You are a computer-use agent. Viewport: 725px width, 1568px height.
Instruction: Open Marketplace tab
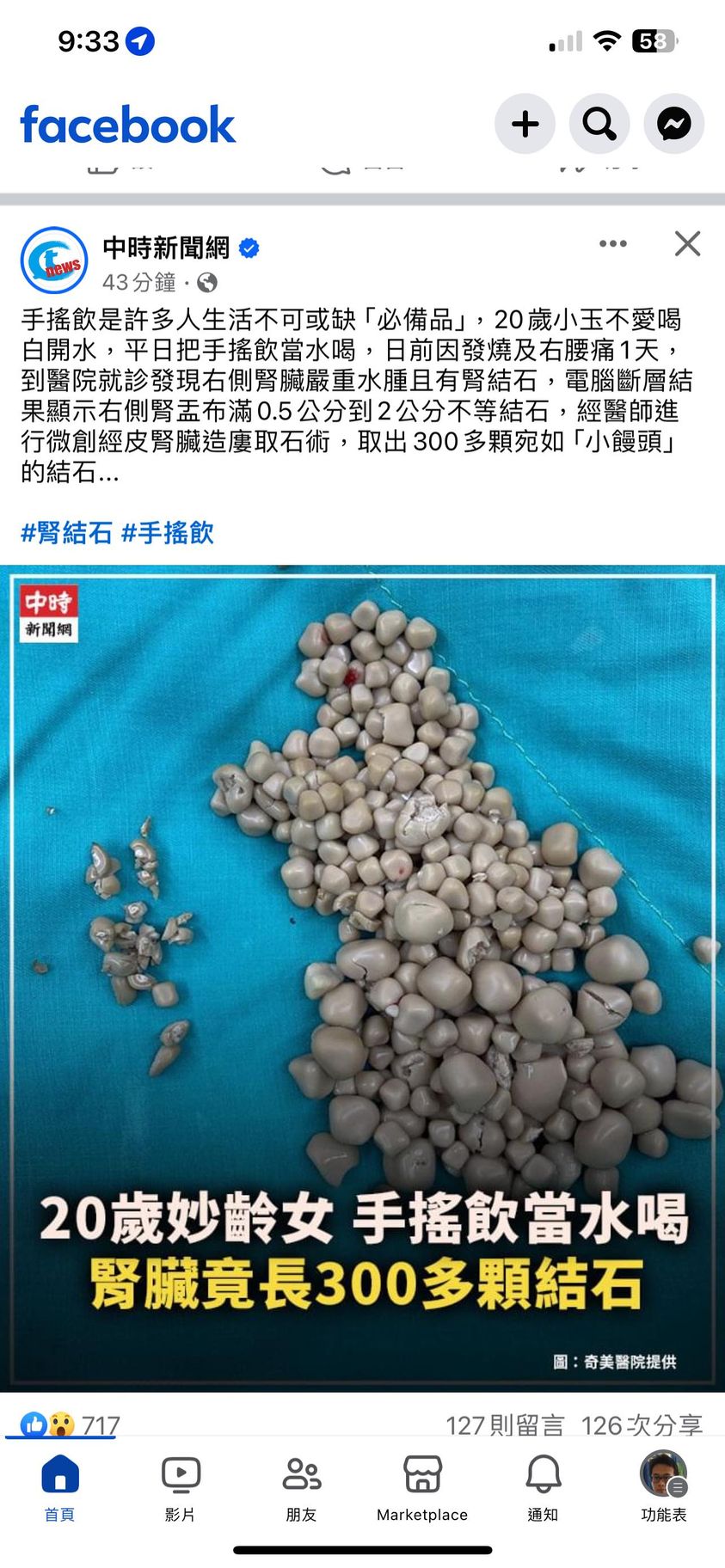tap(422, 1488)
